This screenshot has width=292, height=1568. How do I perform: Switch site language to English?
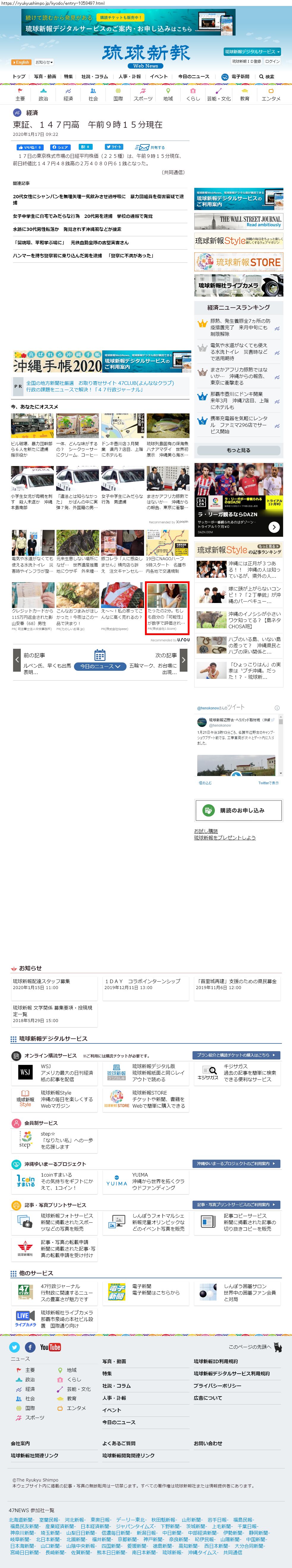(21, 62)
